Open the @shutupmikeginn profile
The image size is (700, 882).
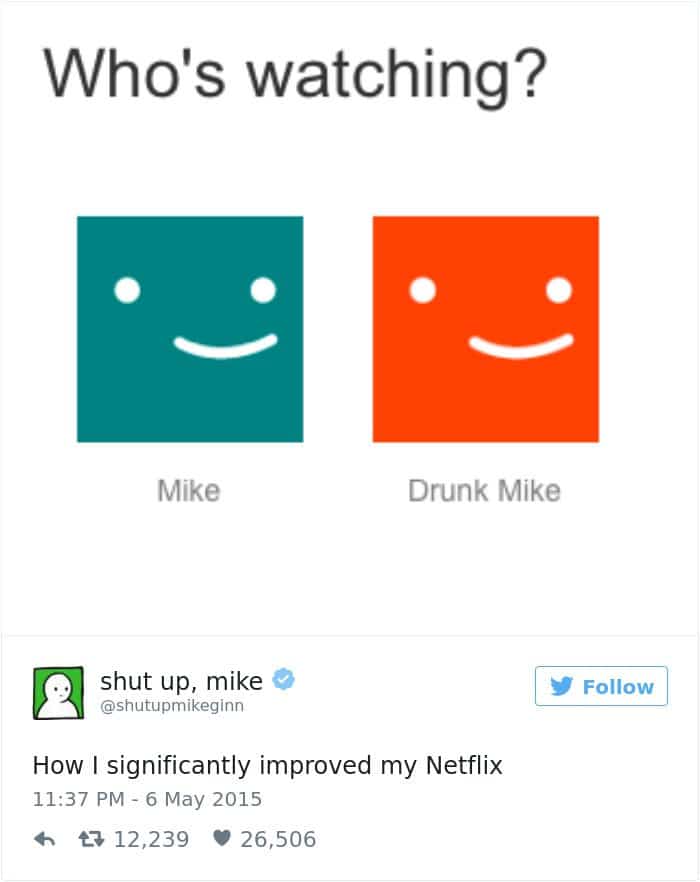171,706
